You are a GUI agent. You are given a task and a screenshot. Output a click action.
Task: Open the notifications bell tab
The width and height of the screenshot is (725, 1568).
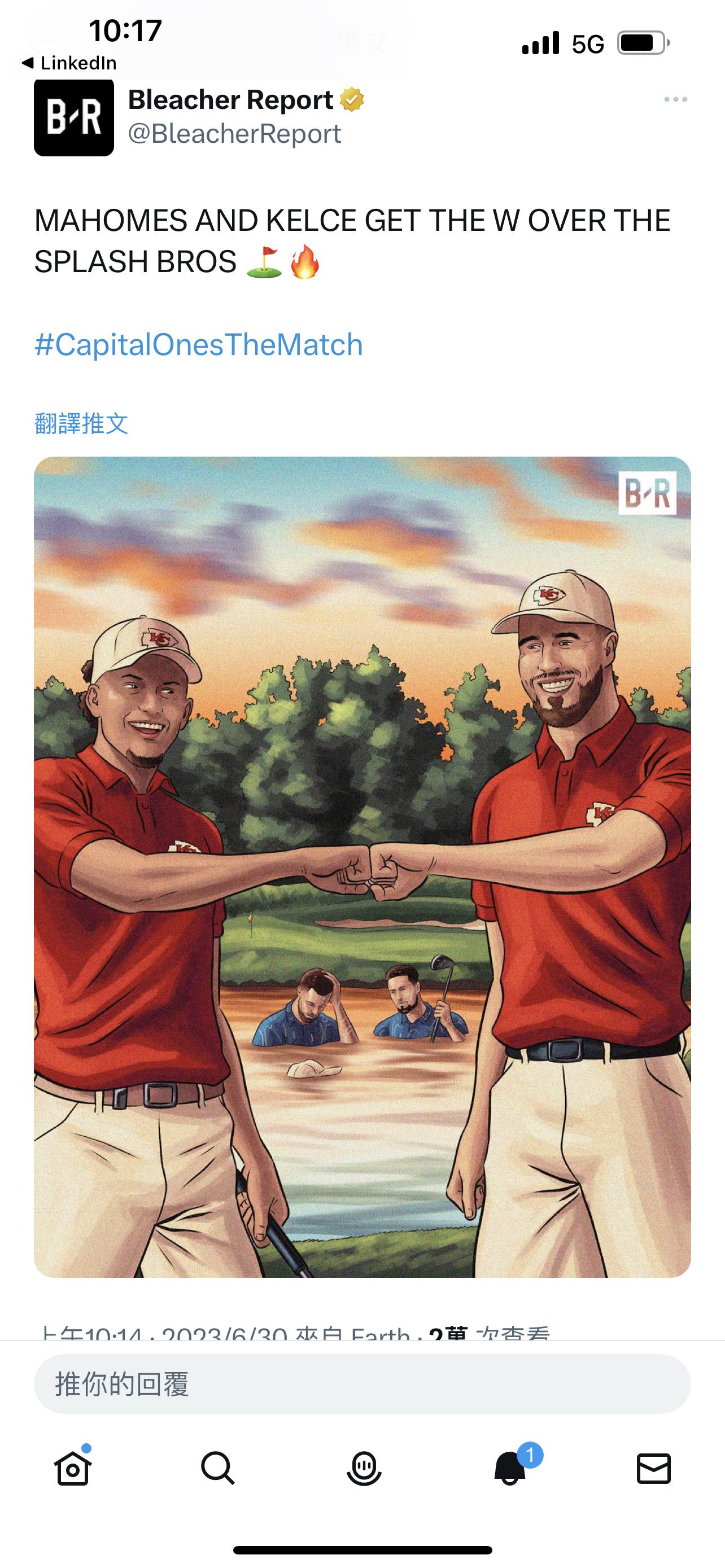(510, 1468)
